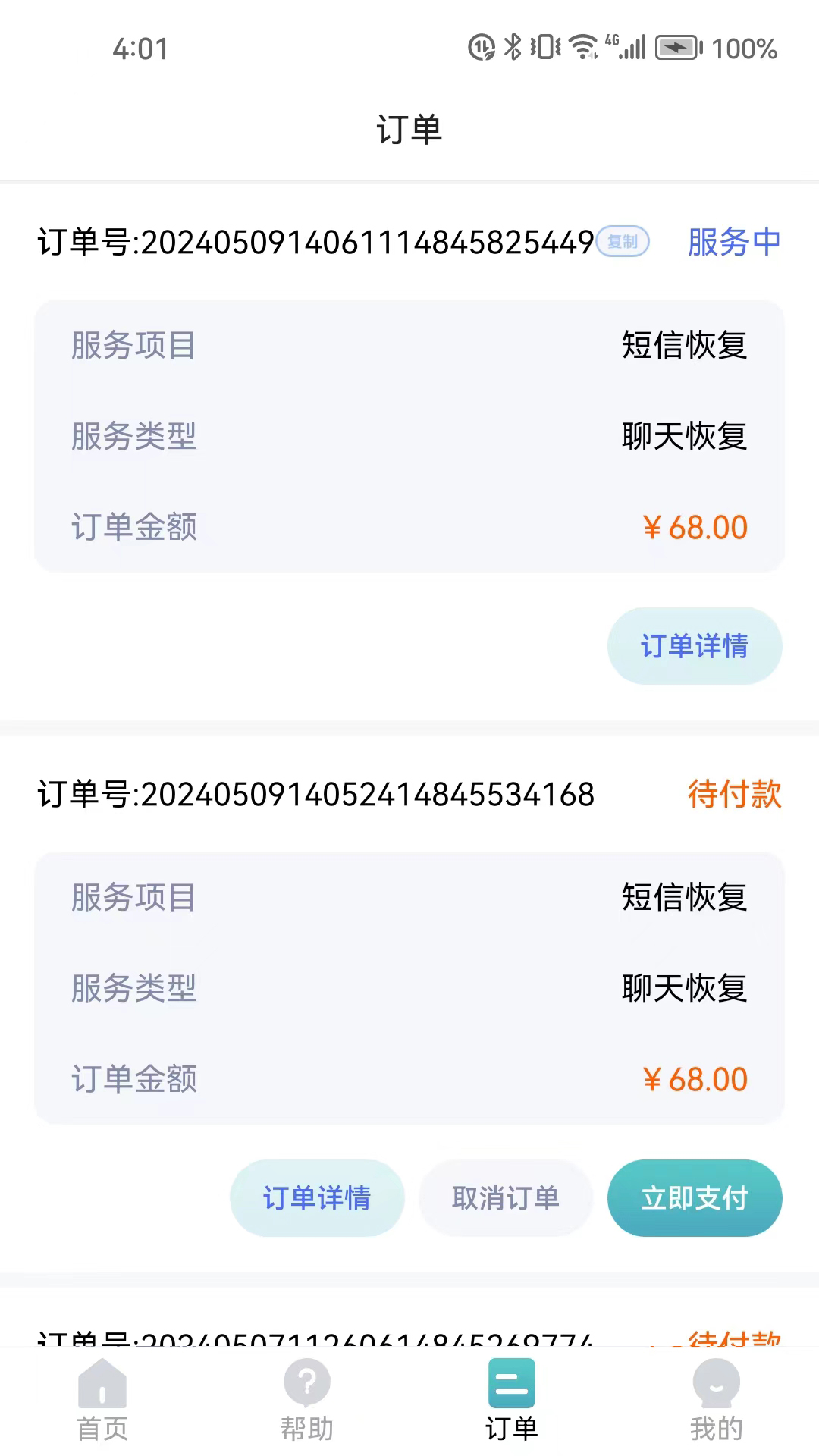
Task: Tap 立即支付 to pay now
Action: [x=694, y=1198]
